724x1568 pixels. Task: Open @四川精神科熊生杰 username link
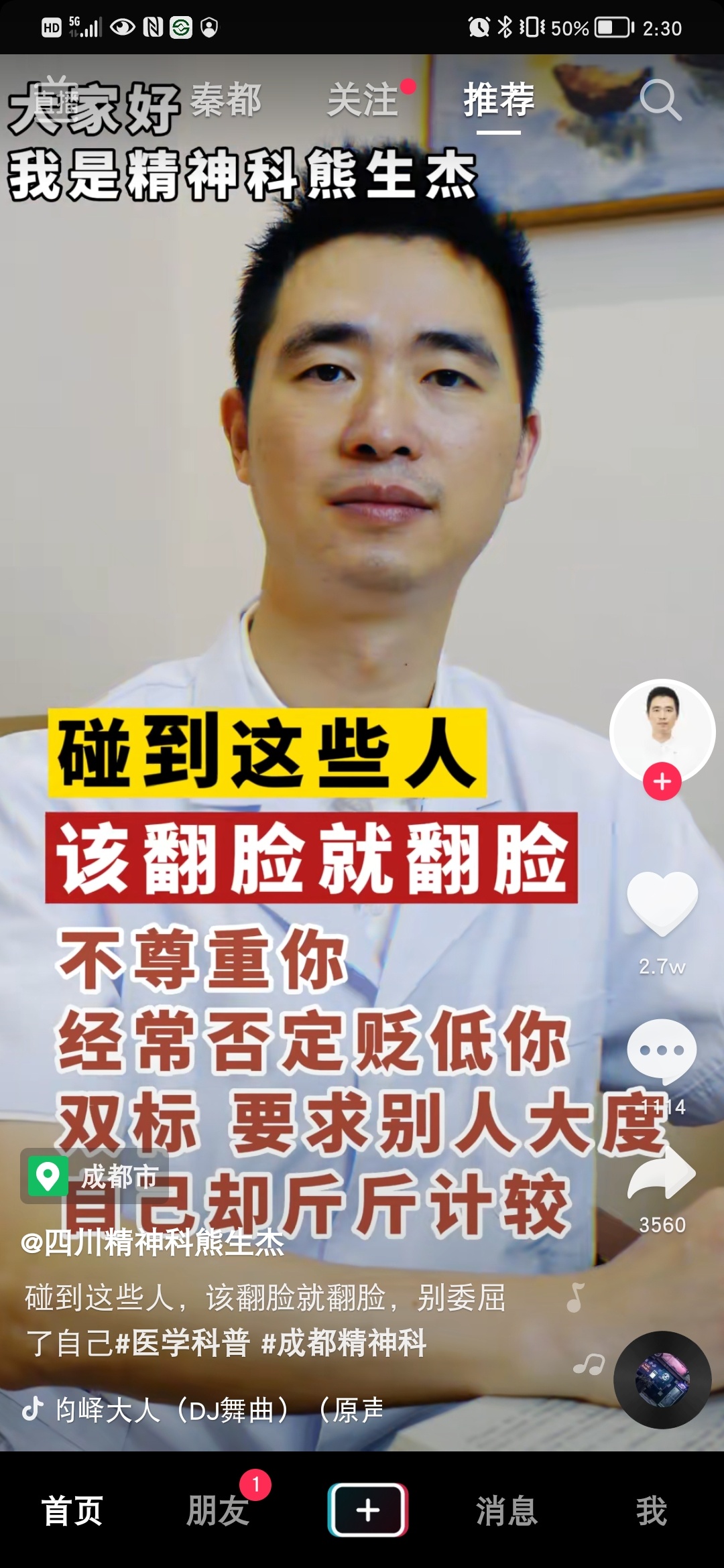pyautogui.click(x=153, y=1244)
